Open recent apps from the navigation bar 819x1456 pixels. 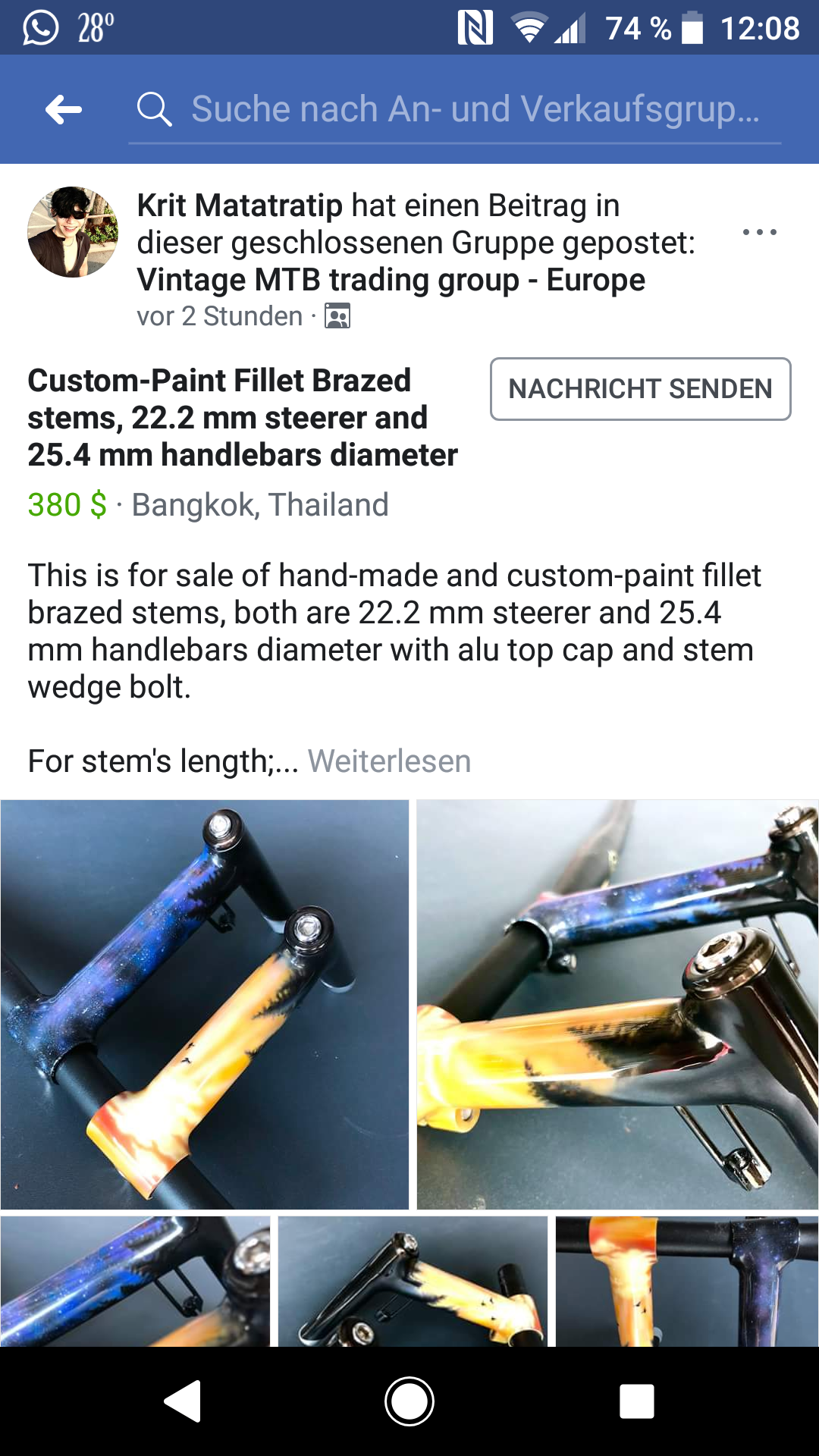(637, 1401)
